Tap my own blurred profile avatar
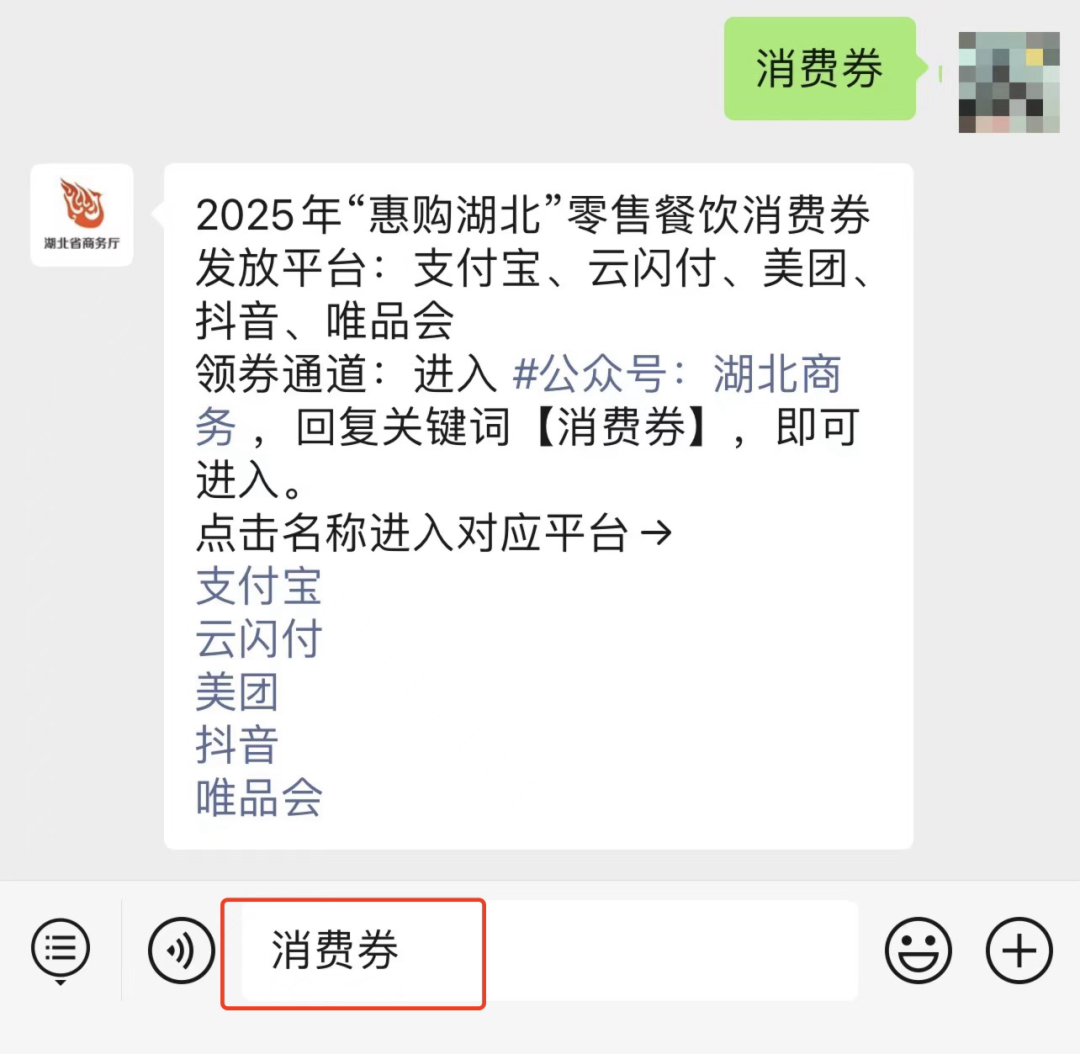 click(x=1008, y=82)
